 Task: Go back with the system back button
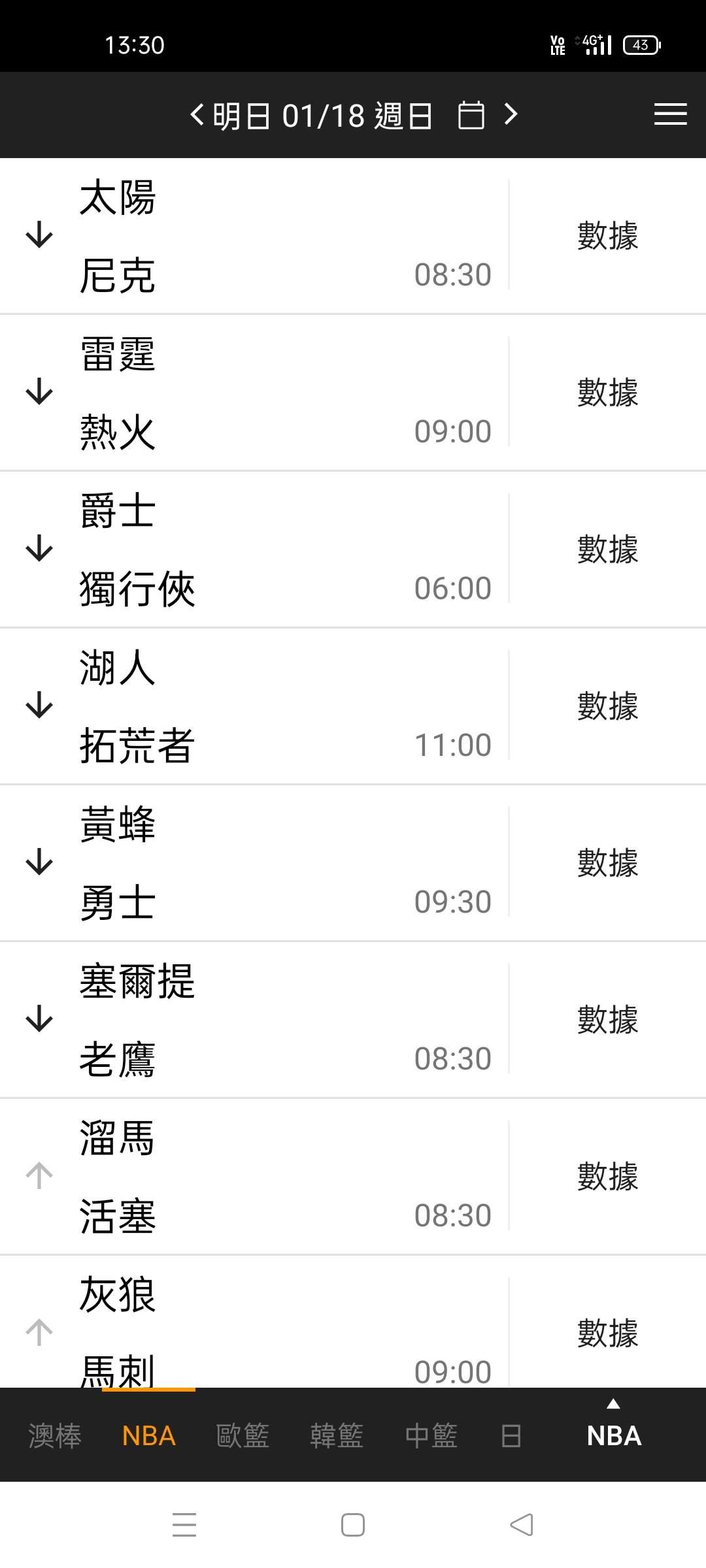(522, 1525)
